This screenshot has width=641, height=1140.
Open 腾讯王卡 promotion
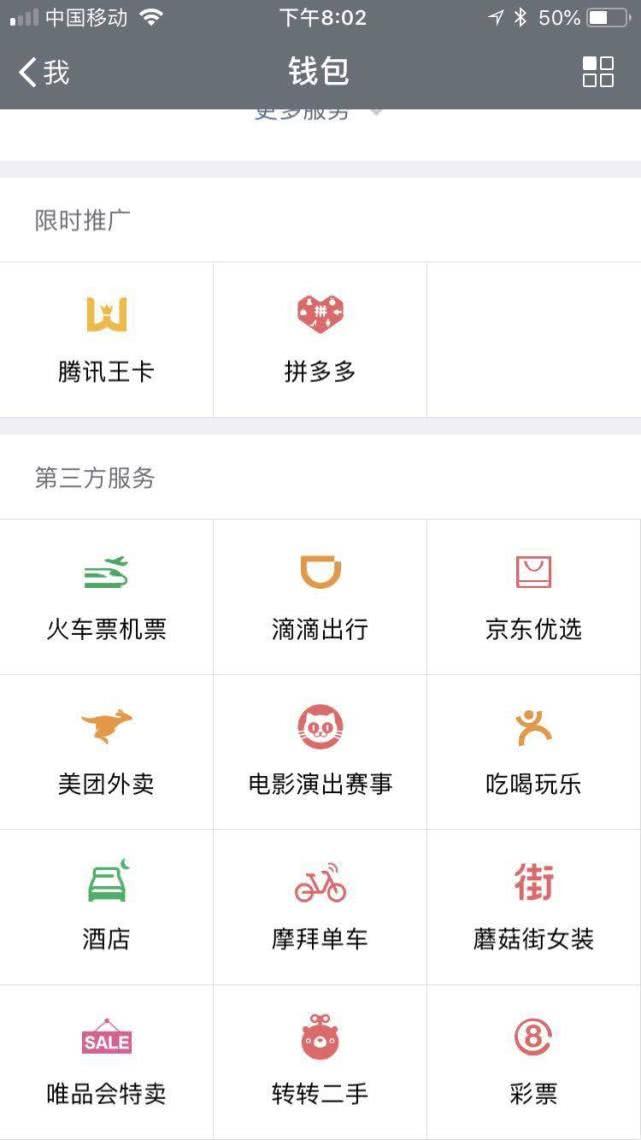point(106,340)
